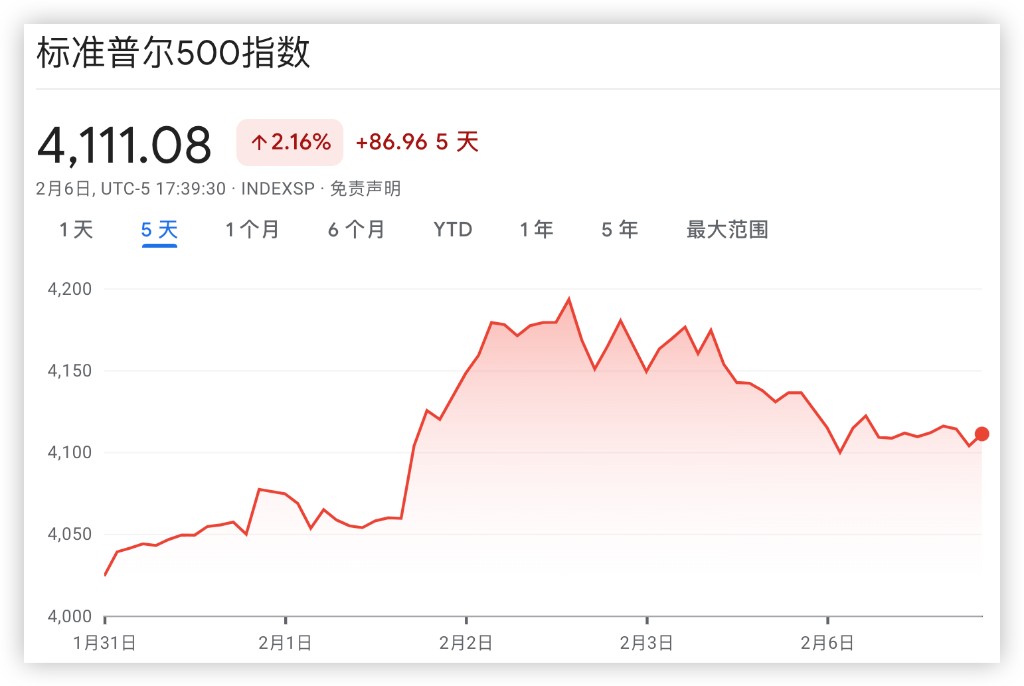Switch to the 5年 range
The height and width of the screenshot is (686, 1024).
coord(619,230)
